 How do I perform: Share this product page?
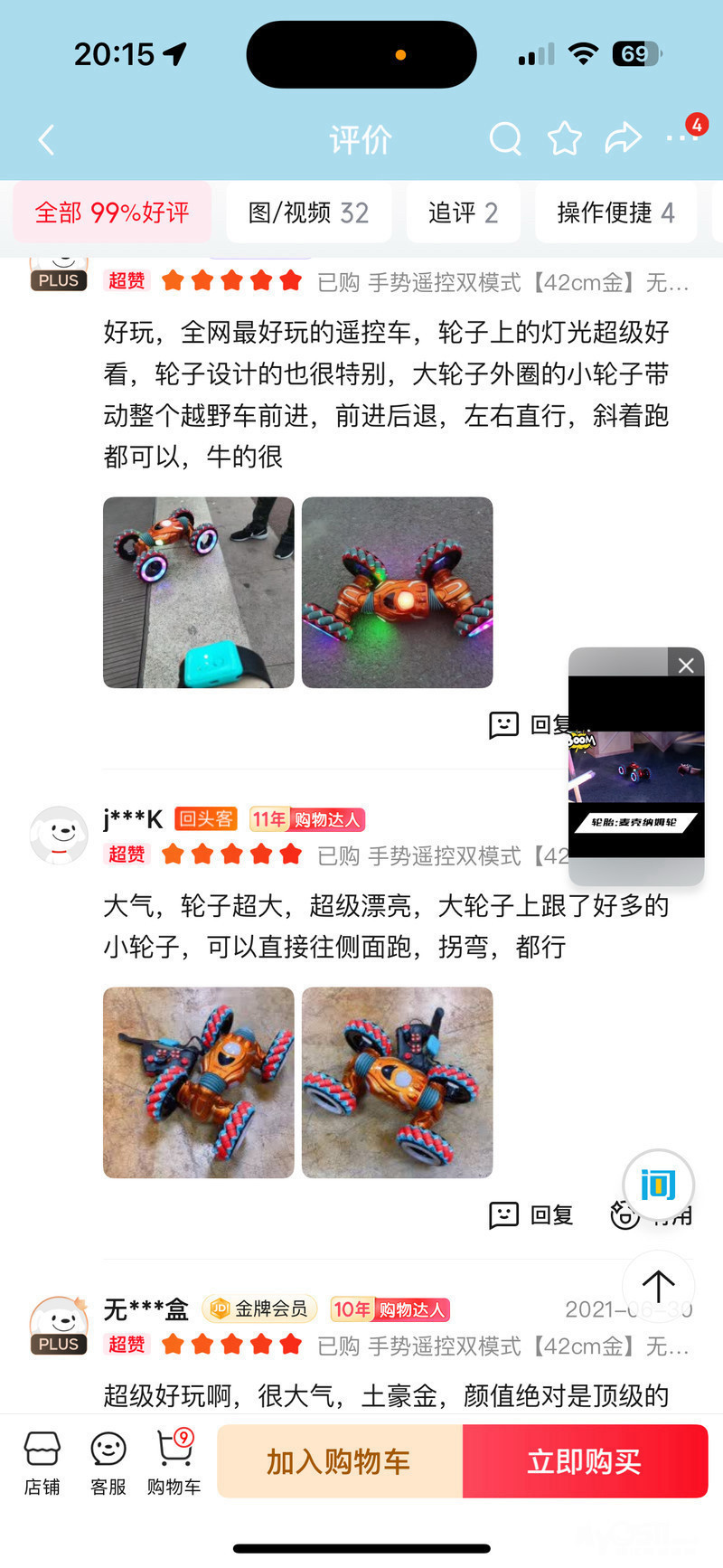623,139
